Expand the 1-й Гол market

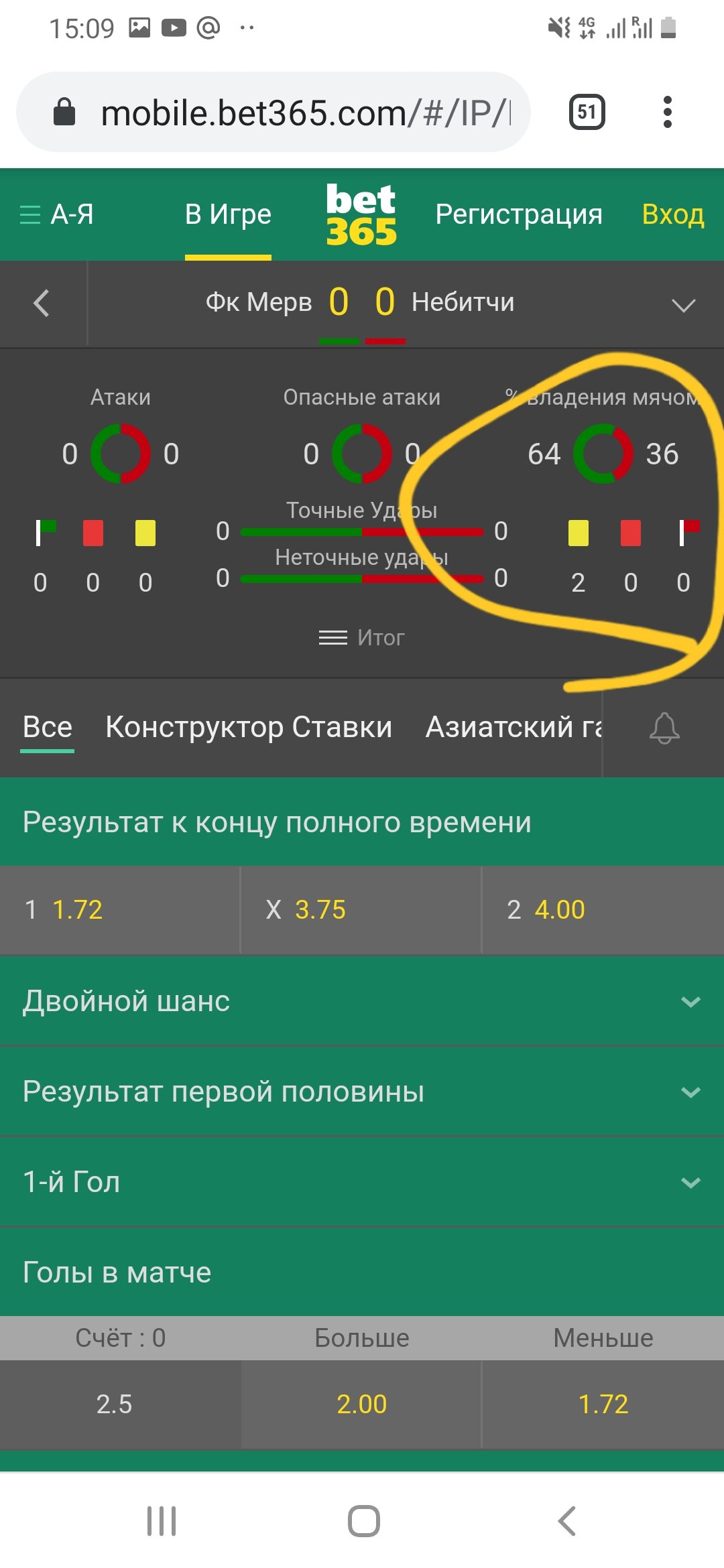tap(362, 1182)
